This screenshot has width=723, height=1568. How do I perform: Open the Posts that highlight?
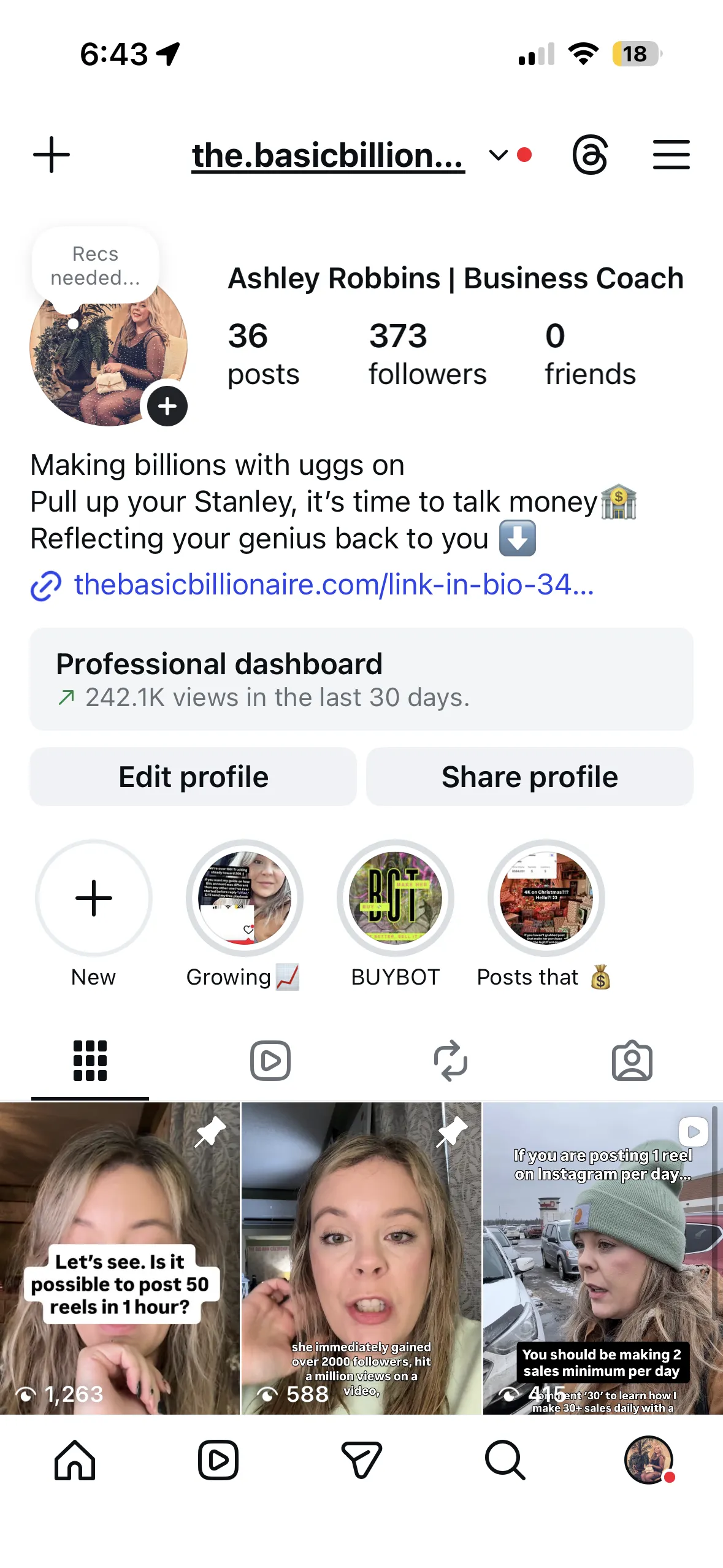546,898
